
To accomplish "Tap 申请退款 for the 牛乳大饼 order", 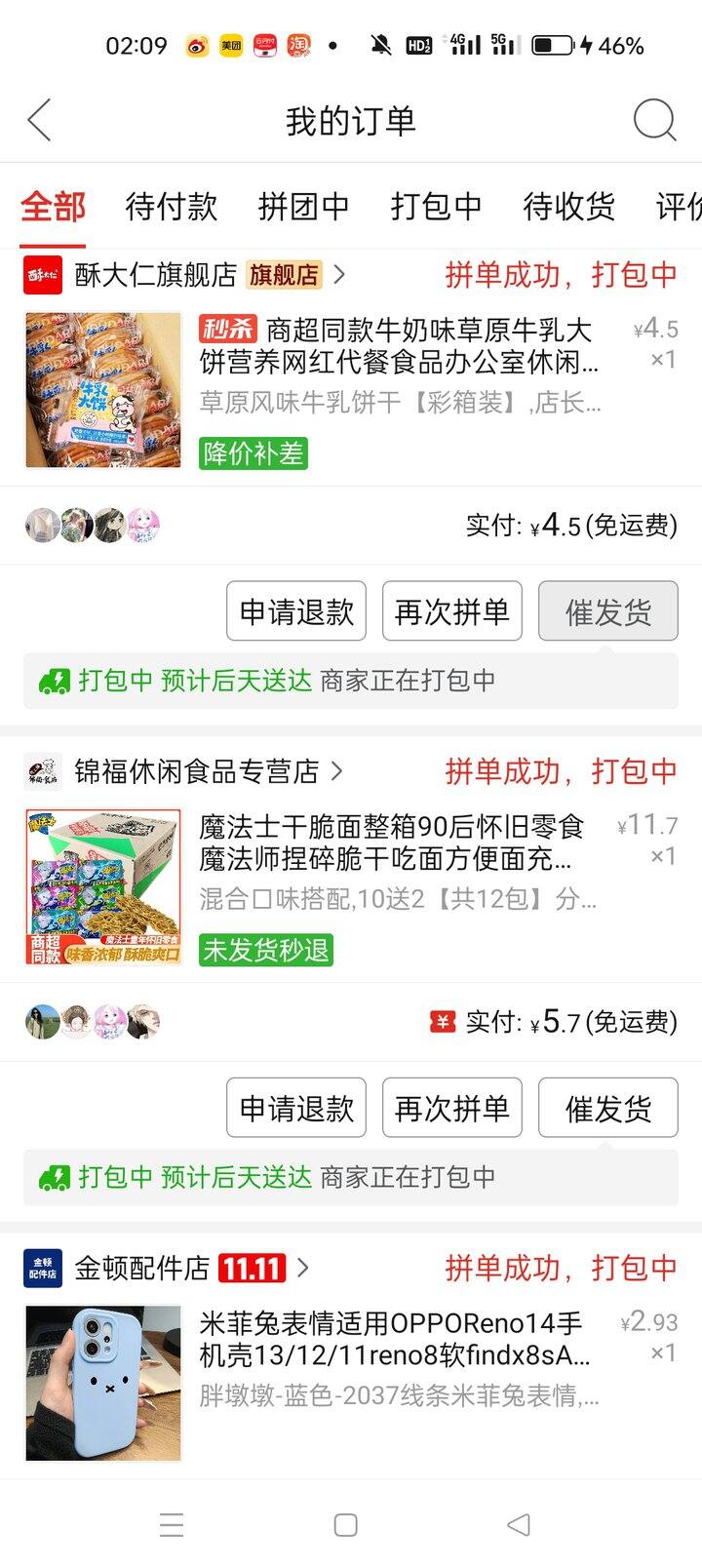I will (x=296, y=611).
